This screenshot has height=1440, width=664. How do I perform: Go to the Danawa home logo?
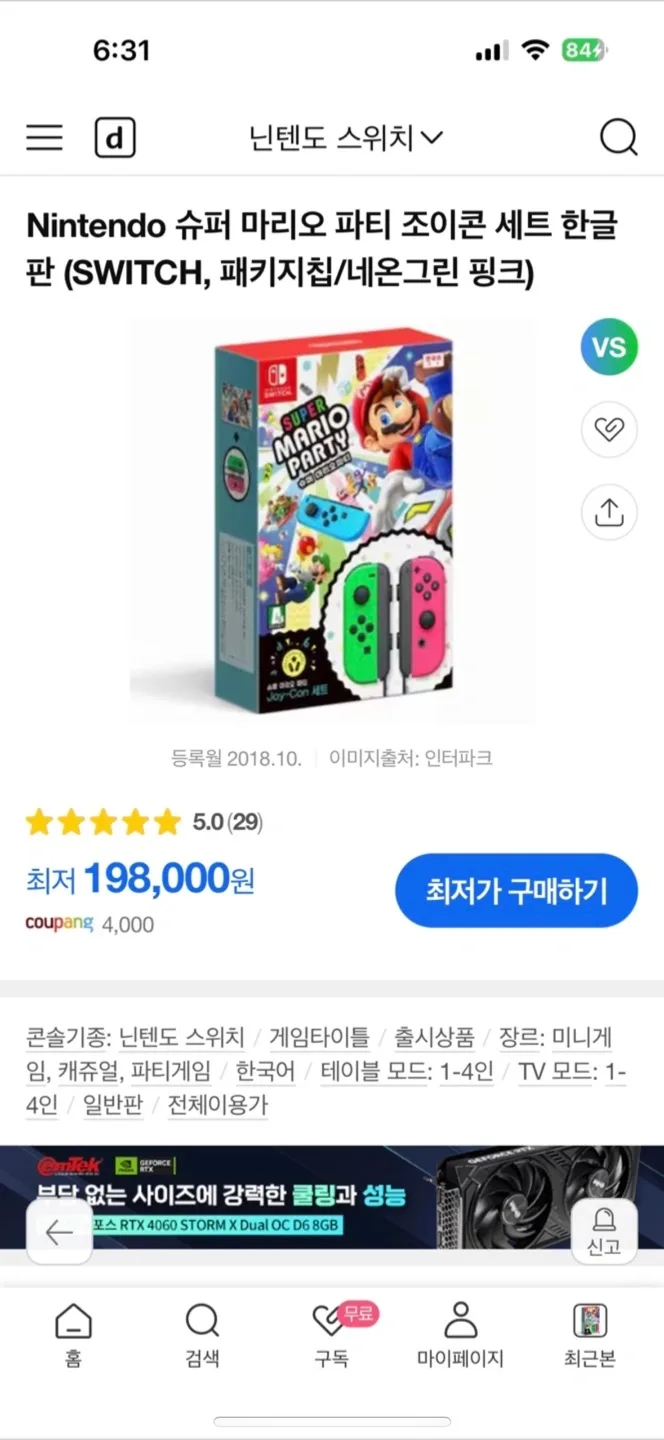(x=115, y=138)
